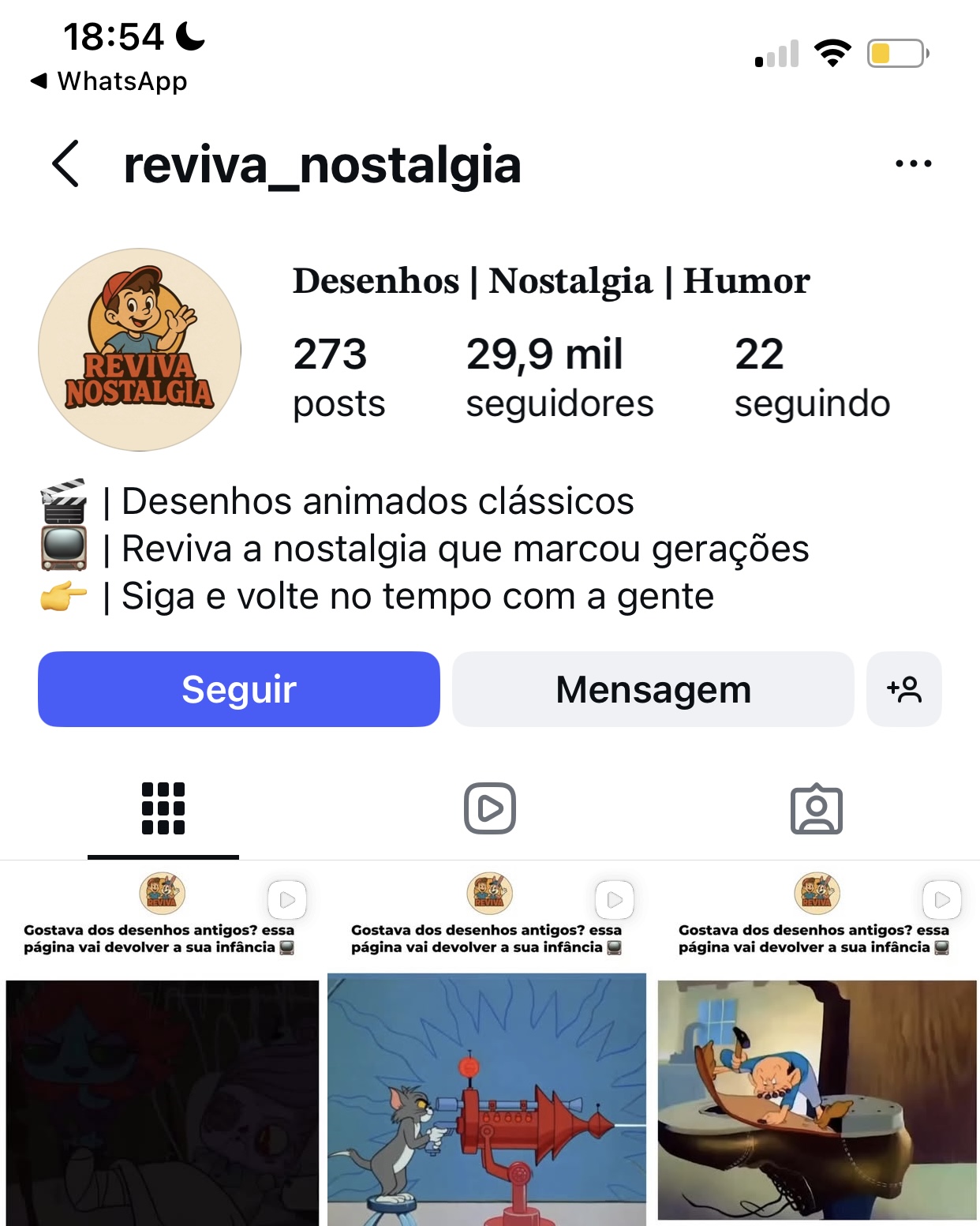Open the dark cartoon thumbnail on the left
The height and width of the screenshot is (1226, 980).
(x=163, y=1105)
